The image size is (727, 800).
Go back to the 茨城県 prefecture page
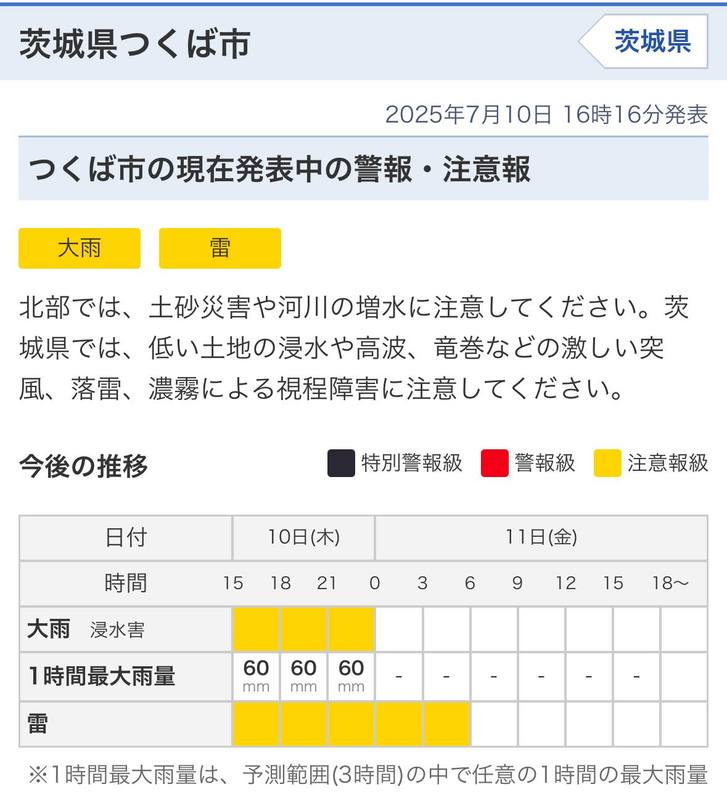(650, 42)
